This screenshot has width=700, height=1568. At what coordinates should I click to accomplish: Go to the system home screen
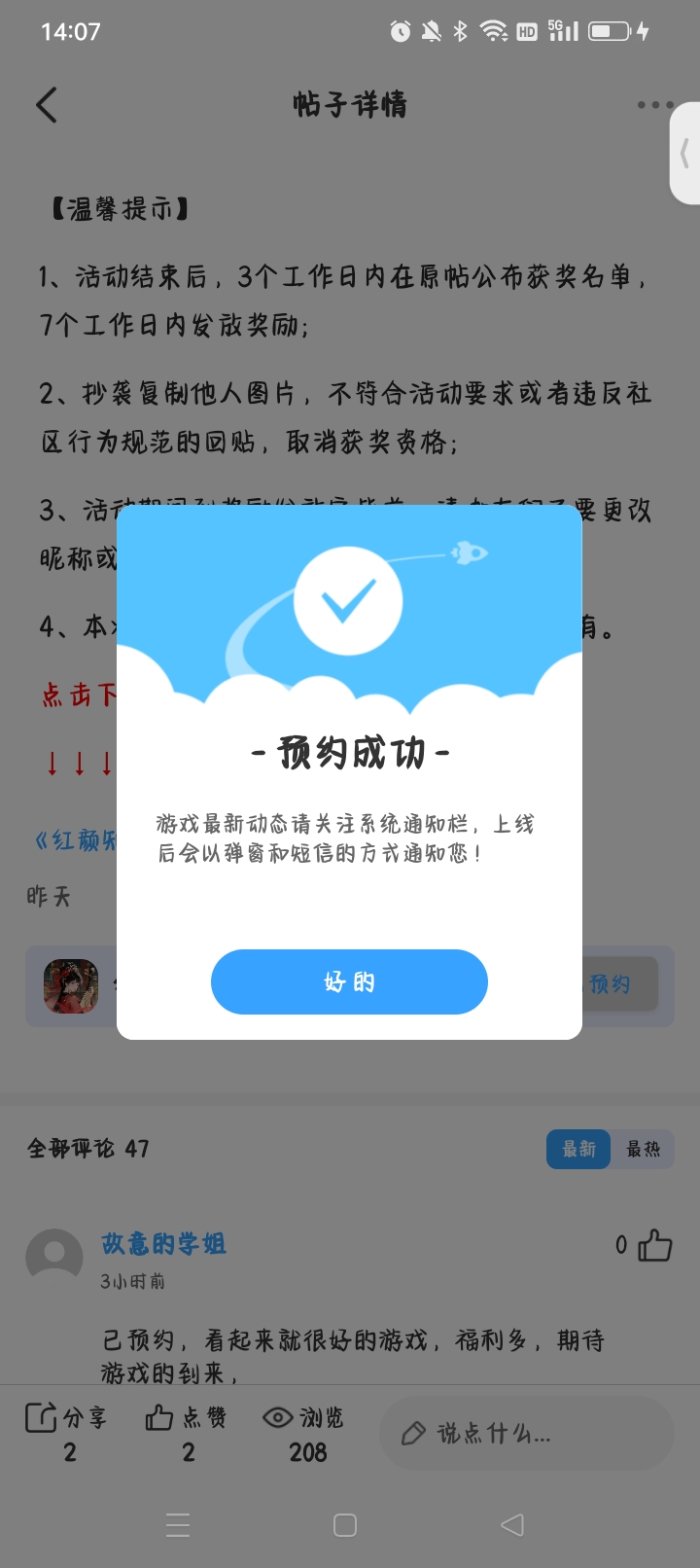(x=345, y=1524)
